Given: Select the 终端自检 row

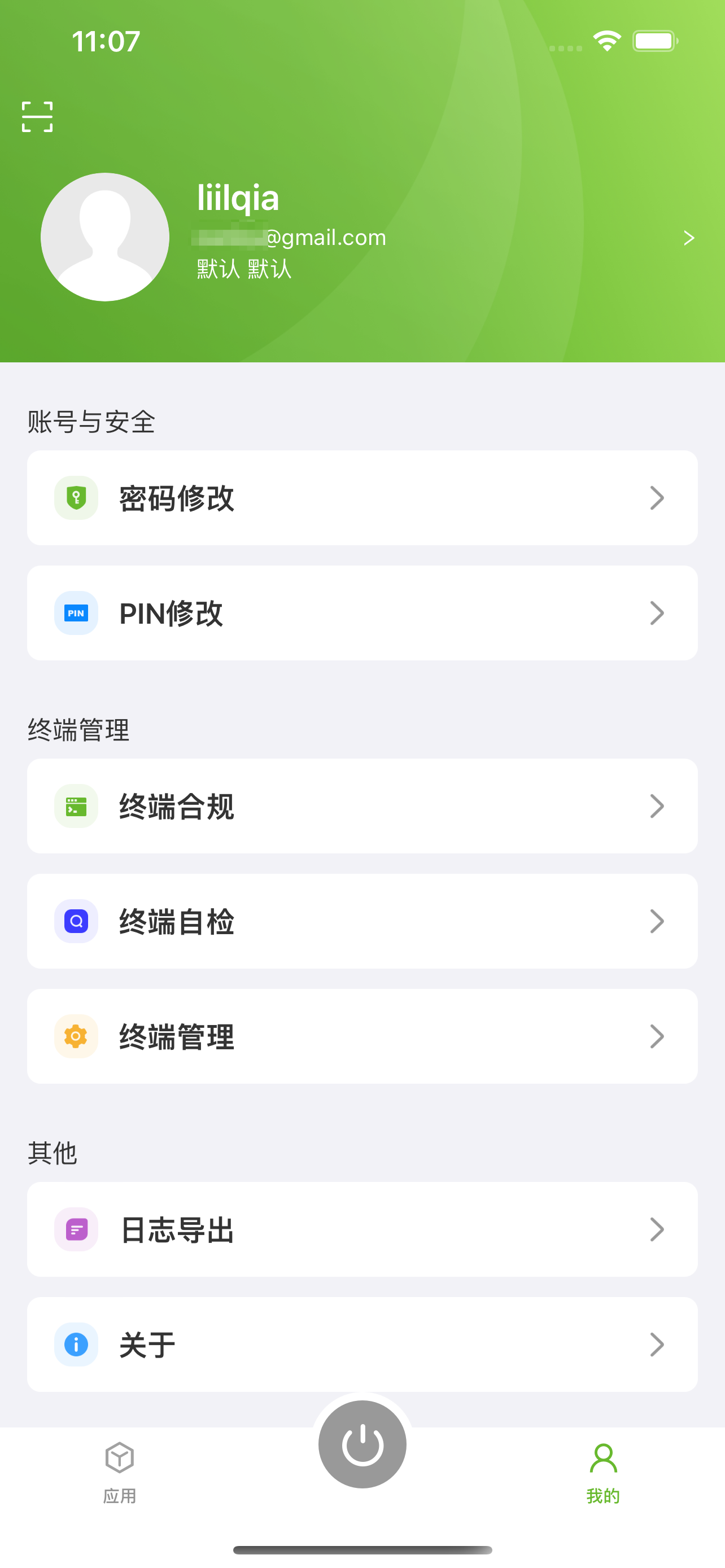Looking at the screenshot, I should 362,921.
